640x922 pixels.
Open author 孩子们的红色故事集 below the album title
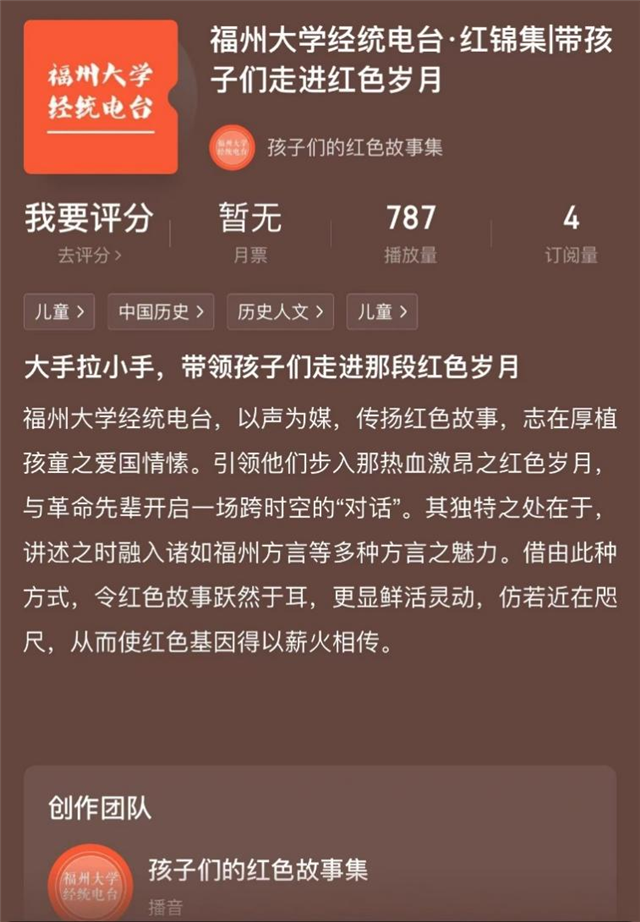point(354,148)
